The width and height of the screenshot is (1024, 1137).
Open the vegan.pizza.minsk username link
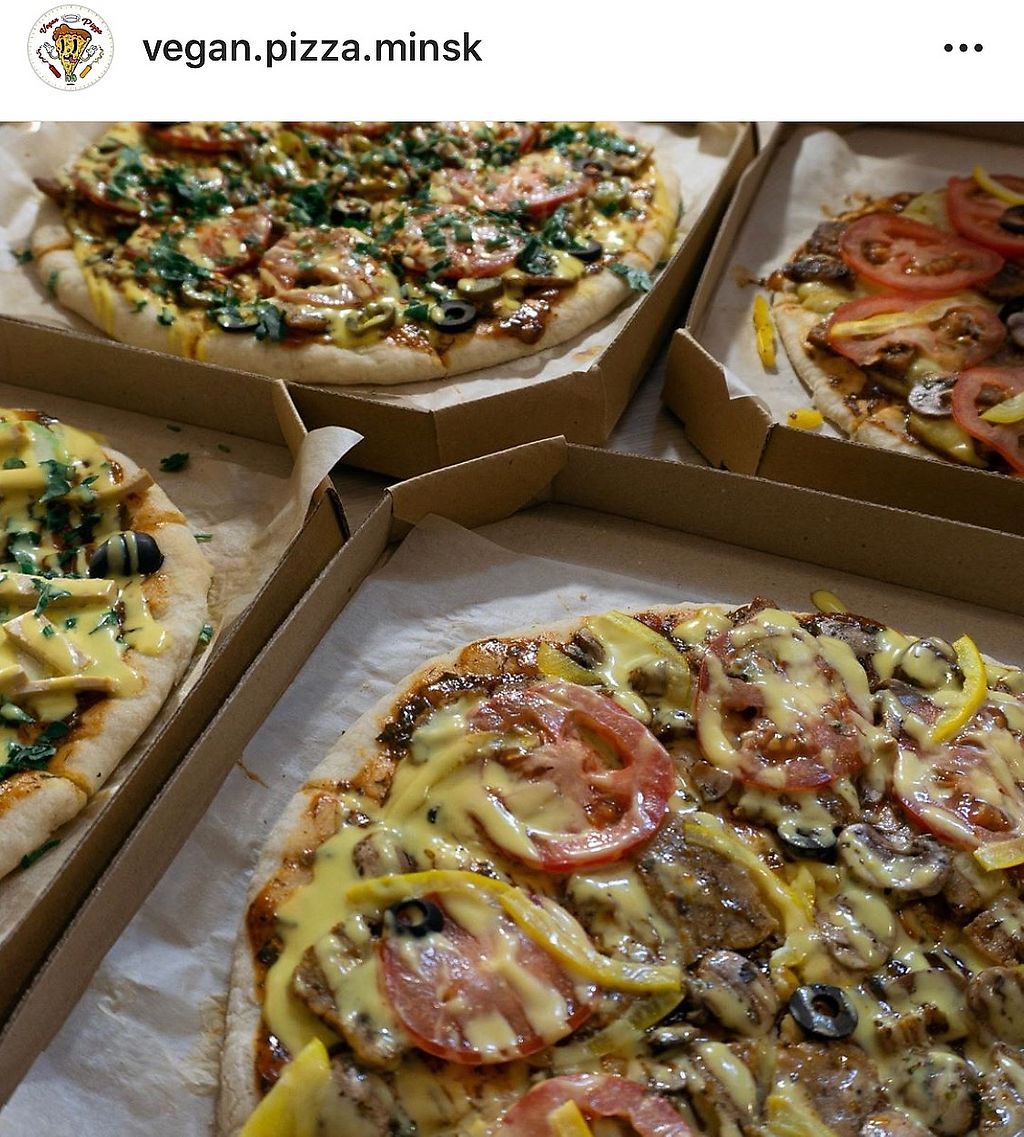click(312, 48)
